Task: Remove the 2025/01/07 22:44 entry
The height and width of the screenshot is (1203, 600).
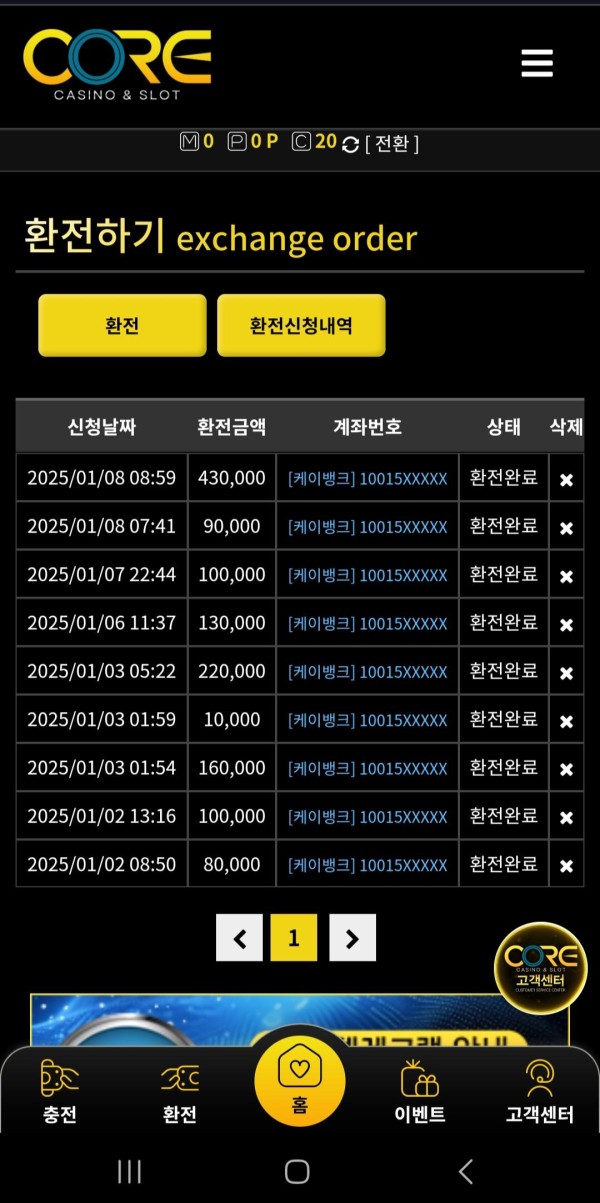Action: click(566, 576)
